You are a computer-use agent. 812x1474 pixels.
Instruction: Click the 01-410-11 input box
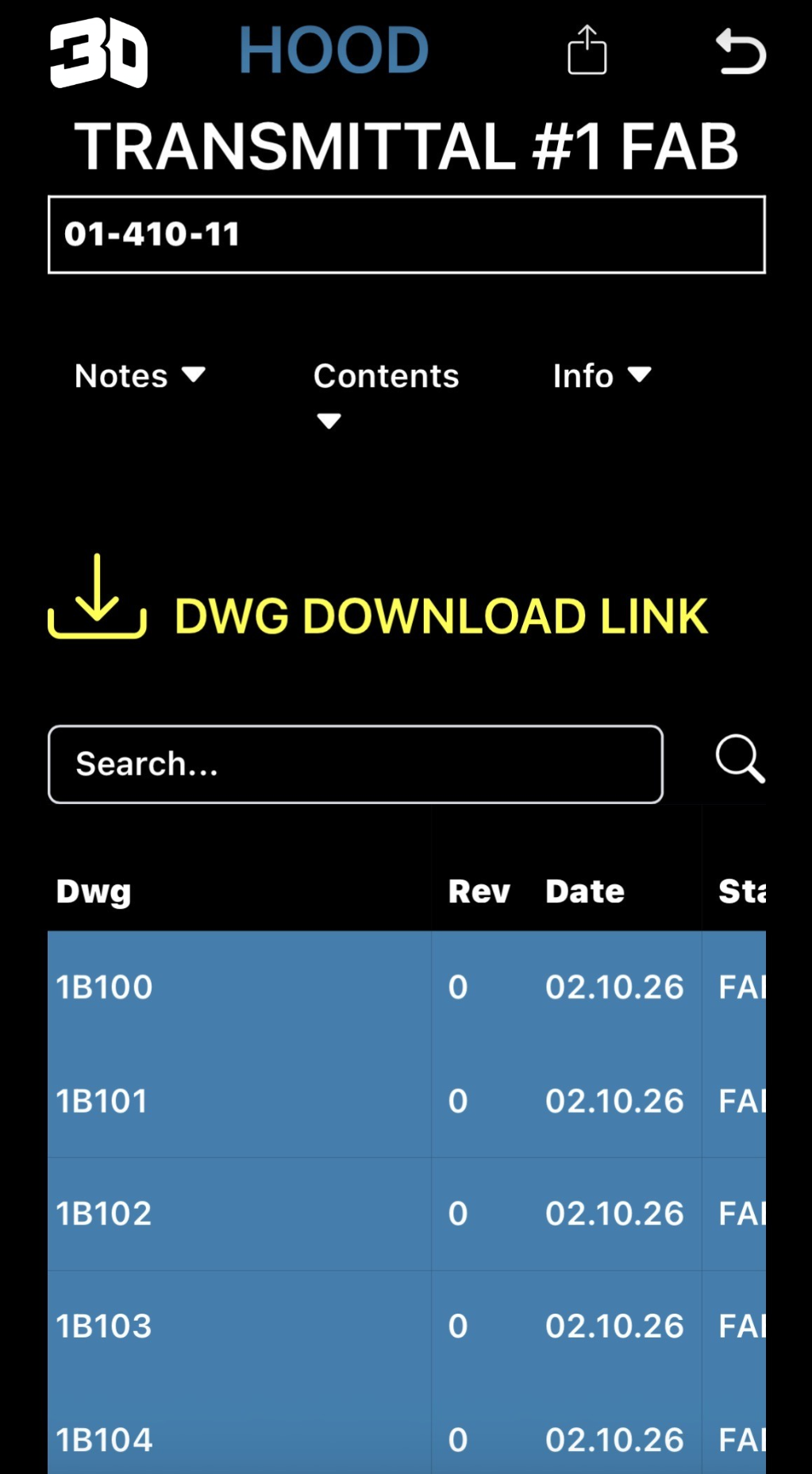coord(406,233)
